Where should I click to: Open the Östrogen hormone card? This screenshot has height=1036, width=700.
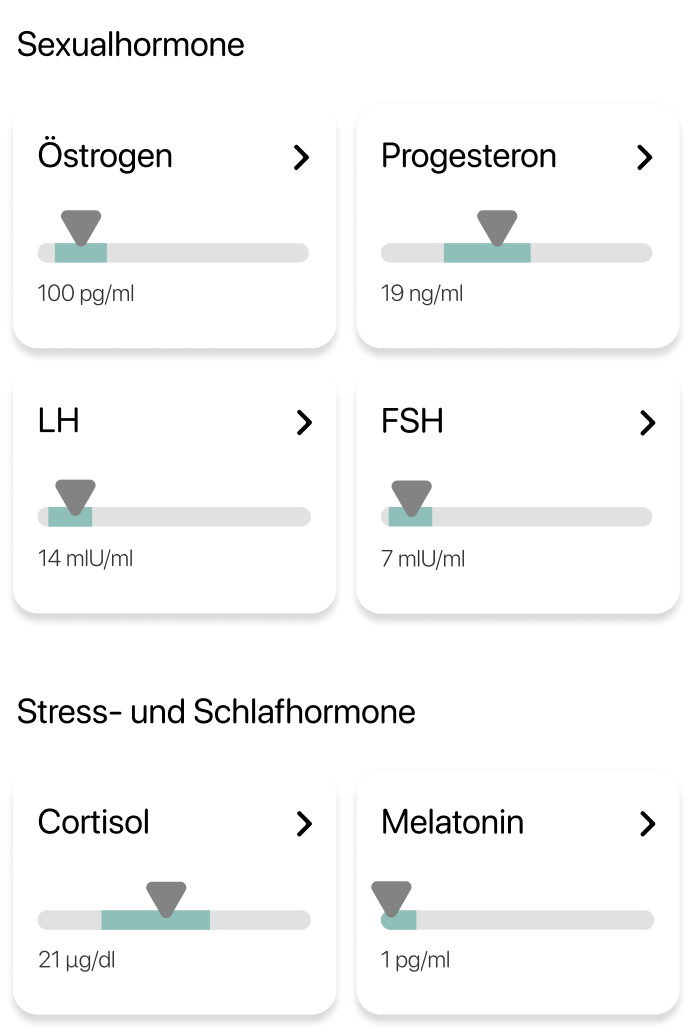174,226
